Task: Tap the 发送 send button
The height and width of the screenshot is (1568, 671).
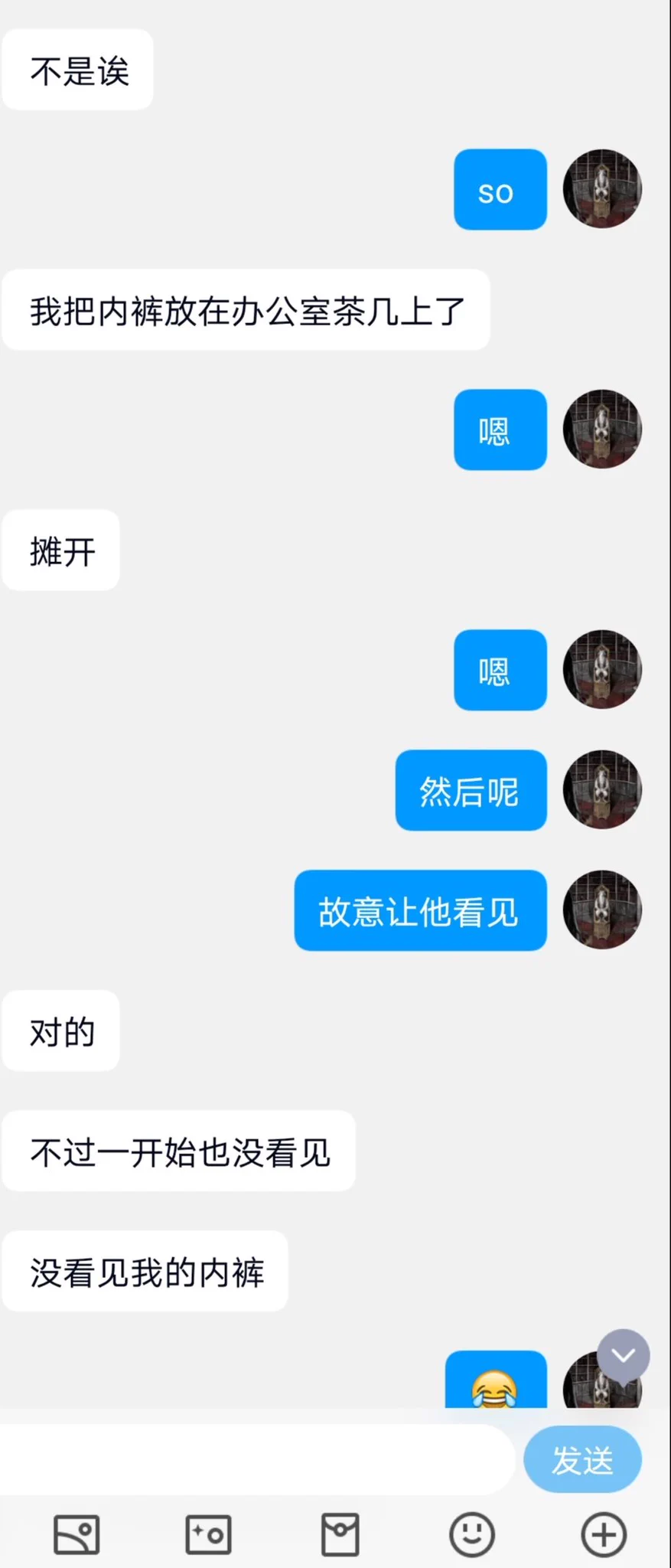Action: pos(582,1459)
